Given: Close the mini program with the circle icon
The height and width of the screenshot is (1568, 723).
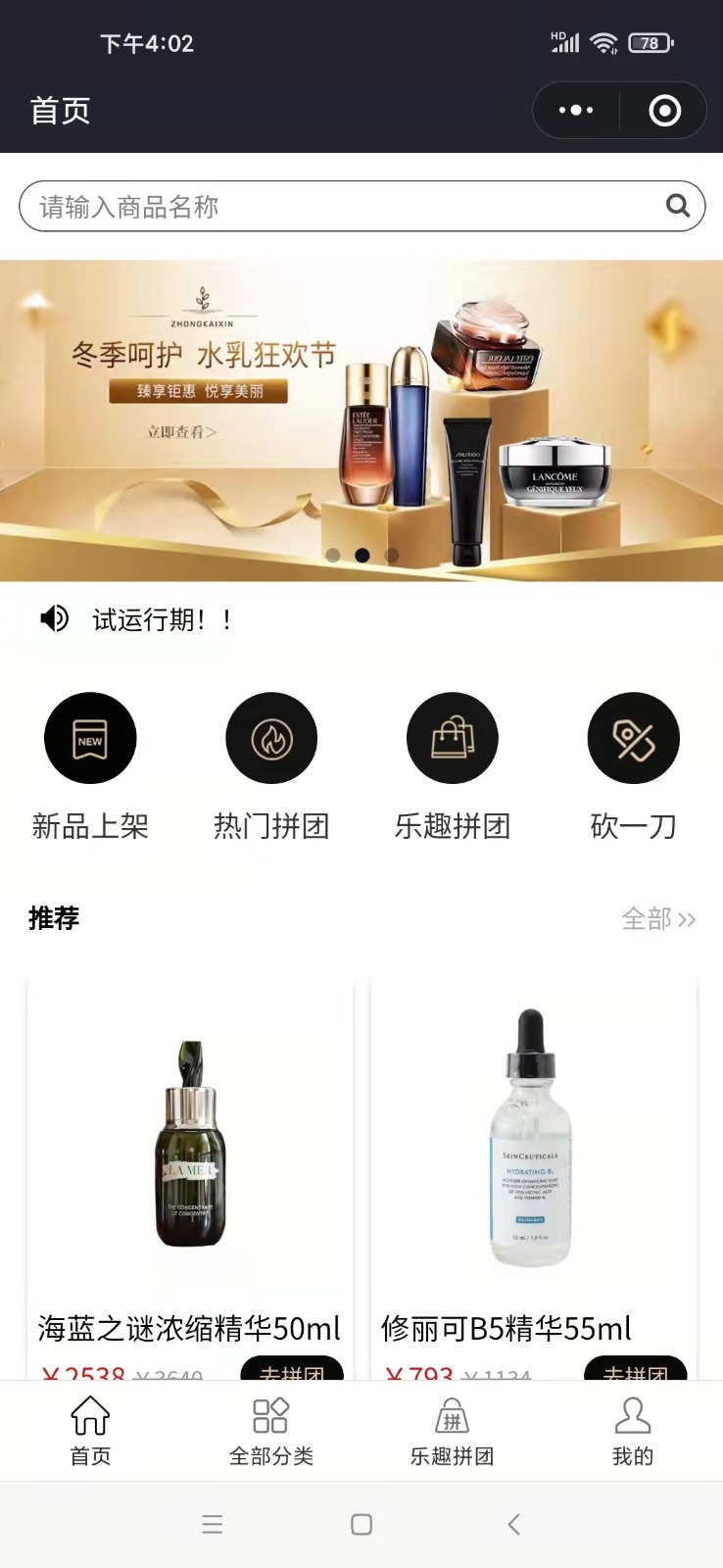Looking at the screenshot, I should [x=665, y=110].
